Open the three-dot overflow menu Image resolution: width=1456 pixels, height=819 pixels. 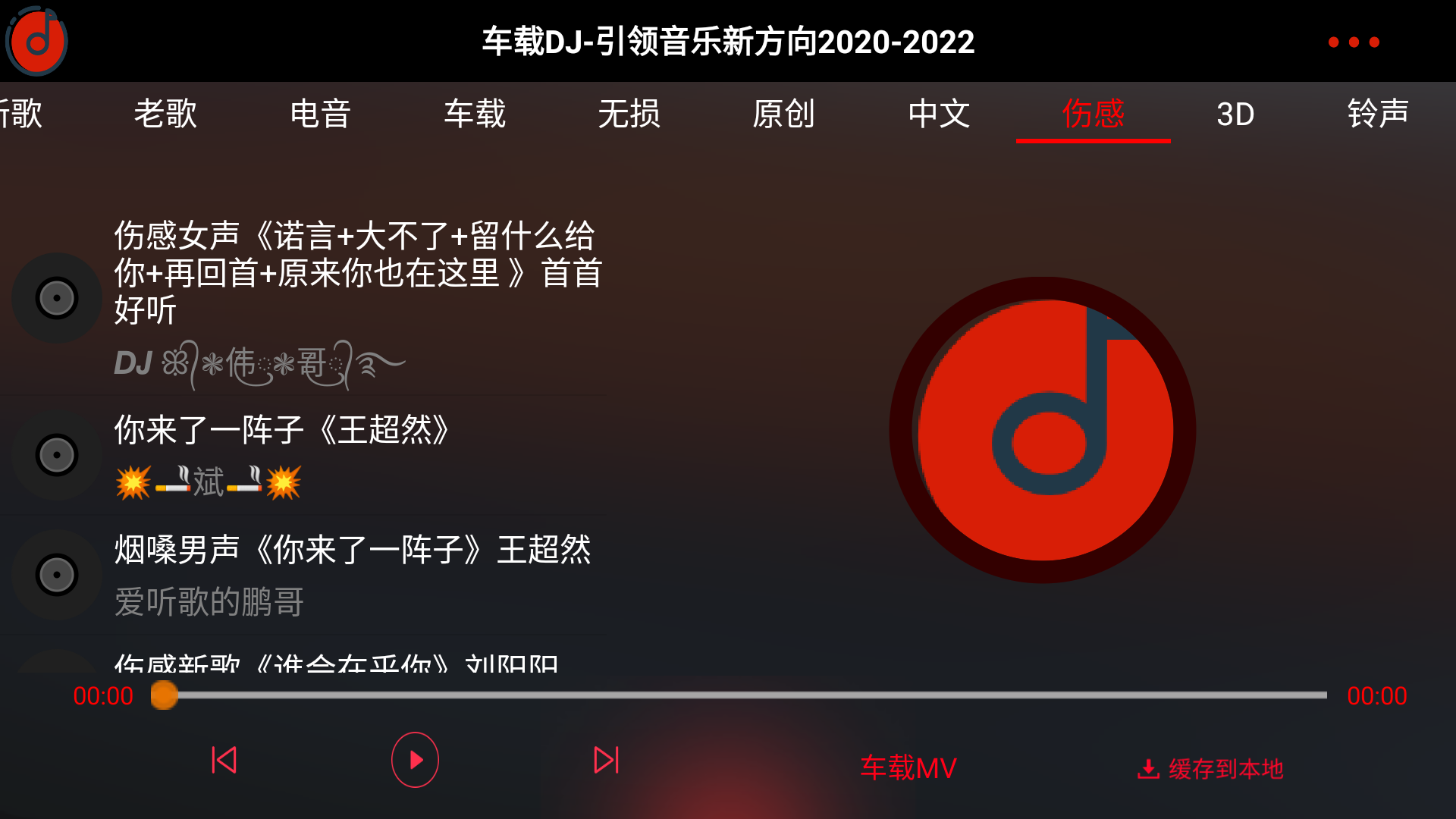click(x=1354, y=42)
